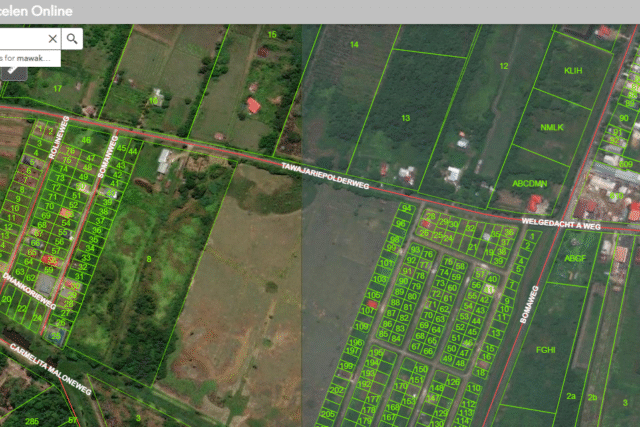Focus the map search input box
The height and width of the screenshot is (427, 640).
[x=22, y=39]
